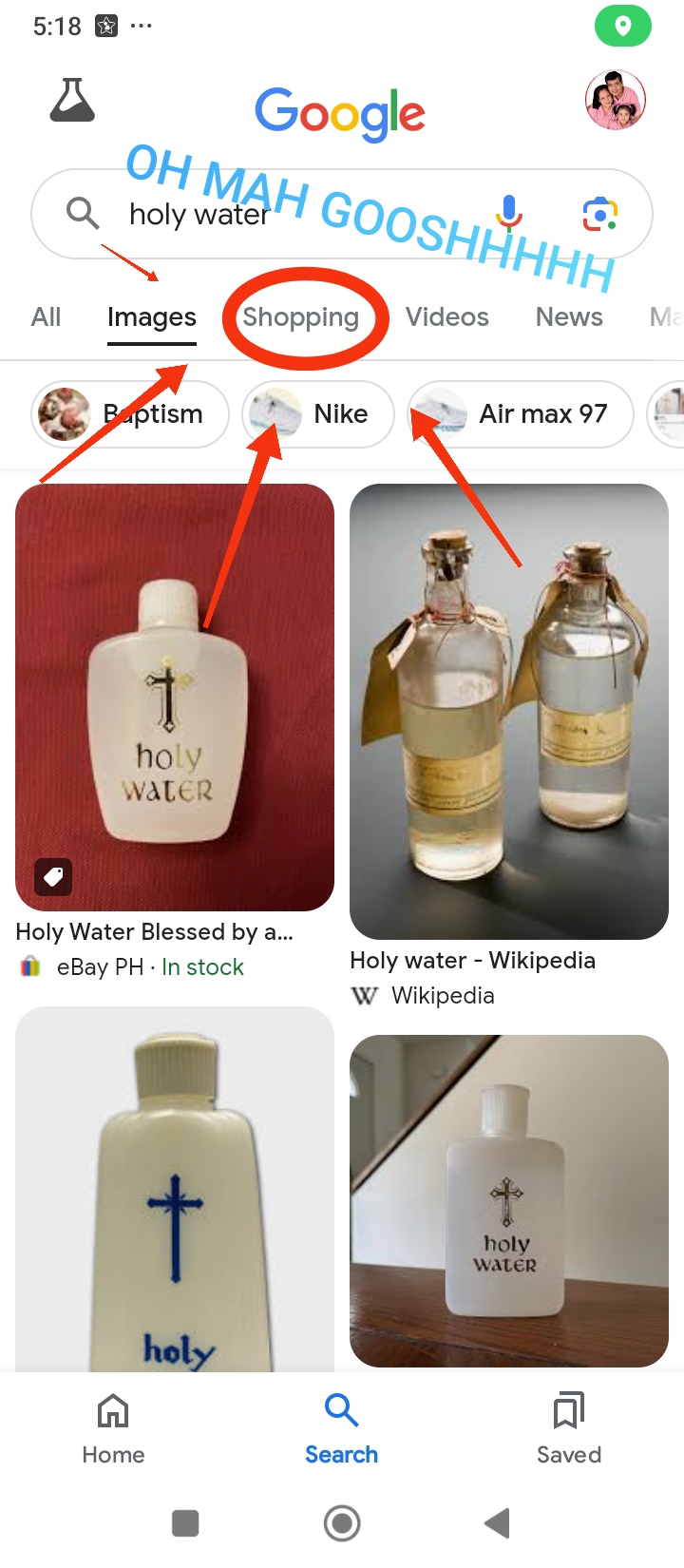This screenshot has width=684, height=1568.
Task: Open the eBay PH holy water result
Action: point(175,698)
